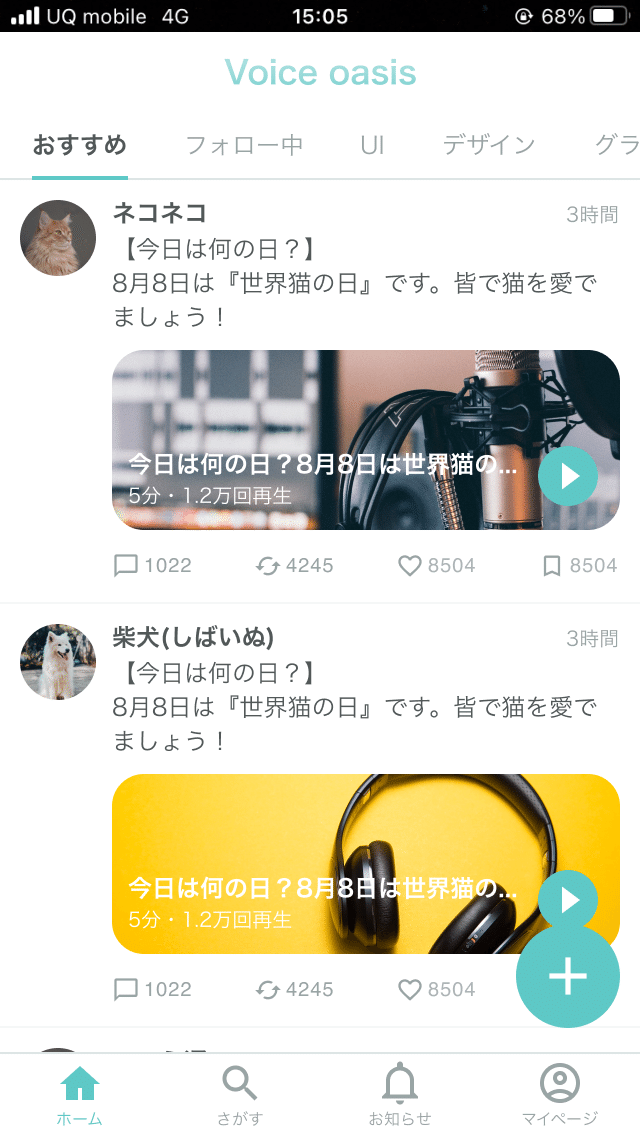Go to the さがす search tab
The image size is (640, 1136).
240,1095
